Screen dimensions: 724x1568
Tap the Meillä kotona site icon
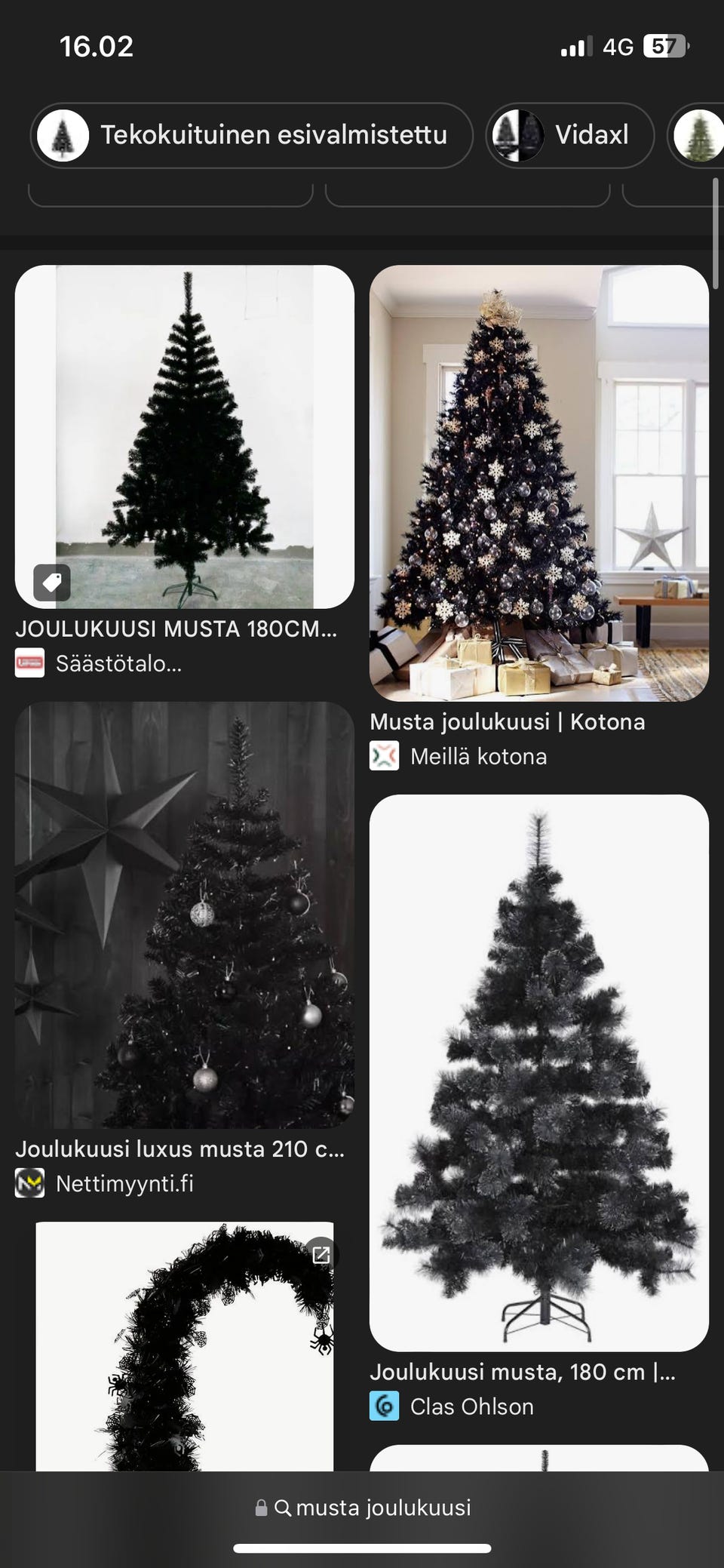385,755
